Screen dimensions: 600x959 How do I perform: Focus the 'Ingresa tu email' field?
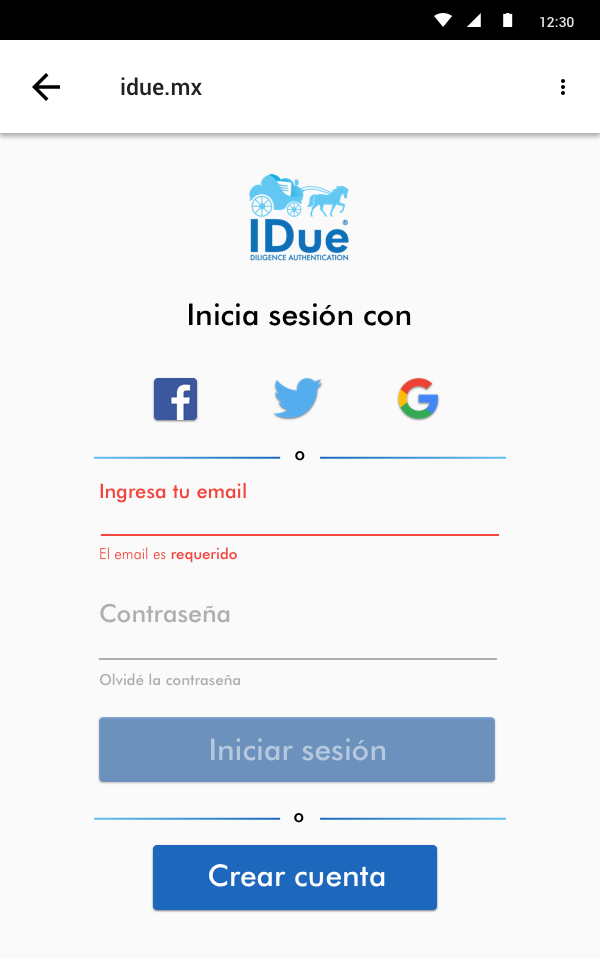299,511
